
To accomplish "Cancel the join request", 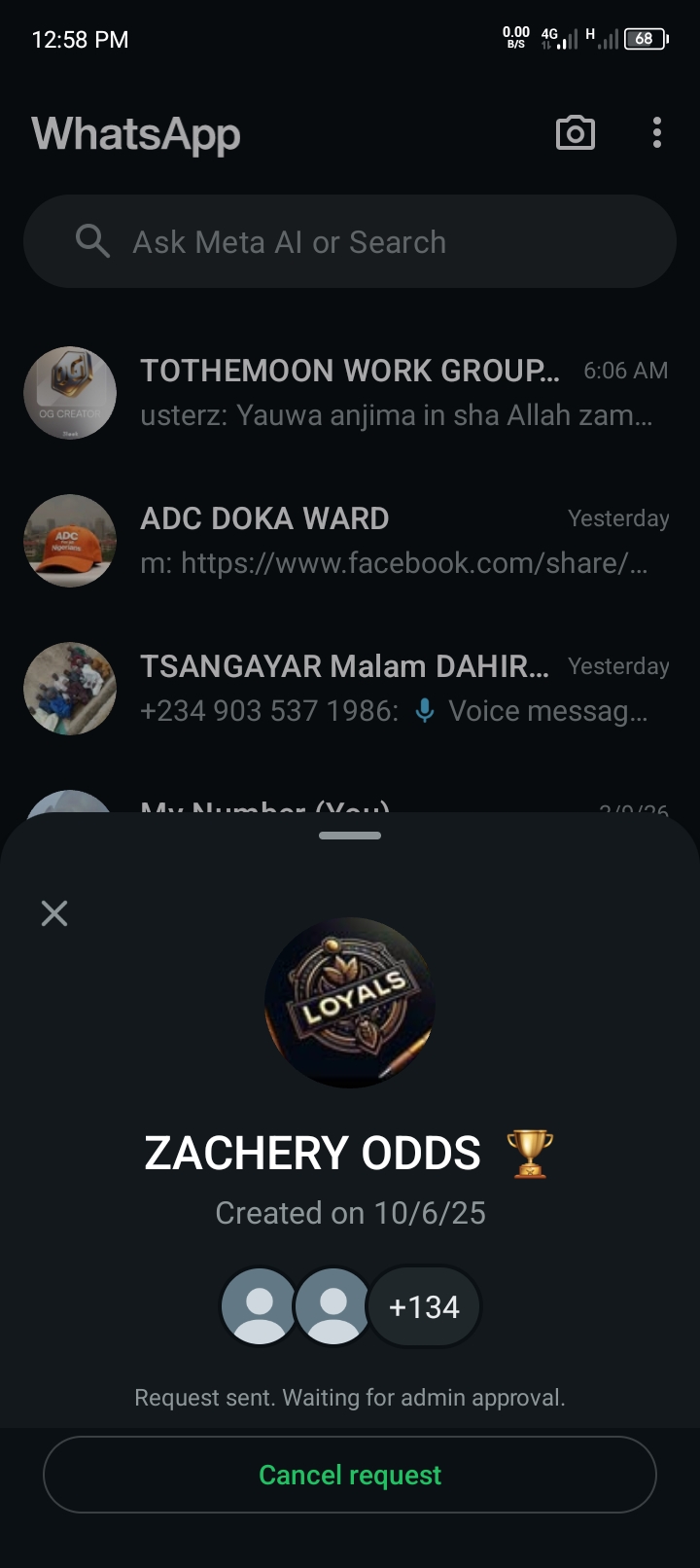I will [350, 1475].
